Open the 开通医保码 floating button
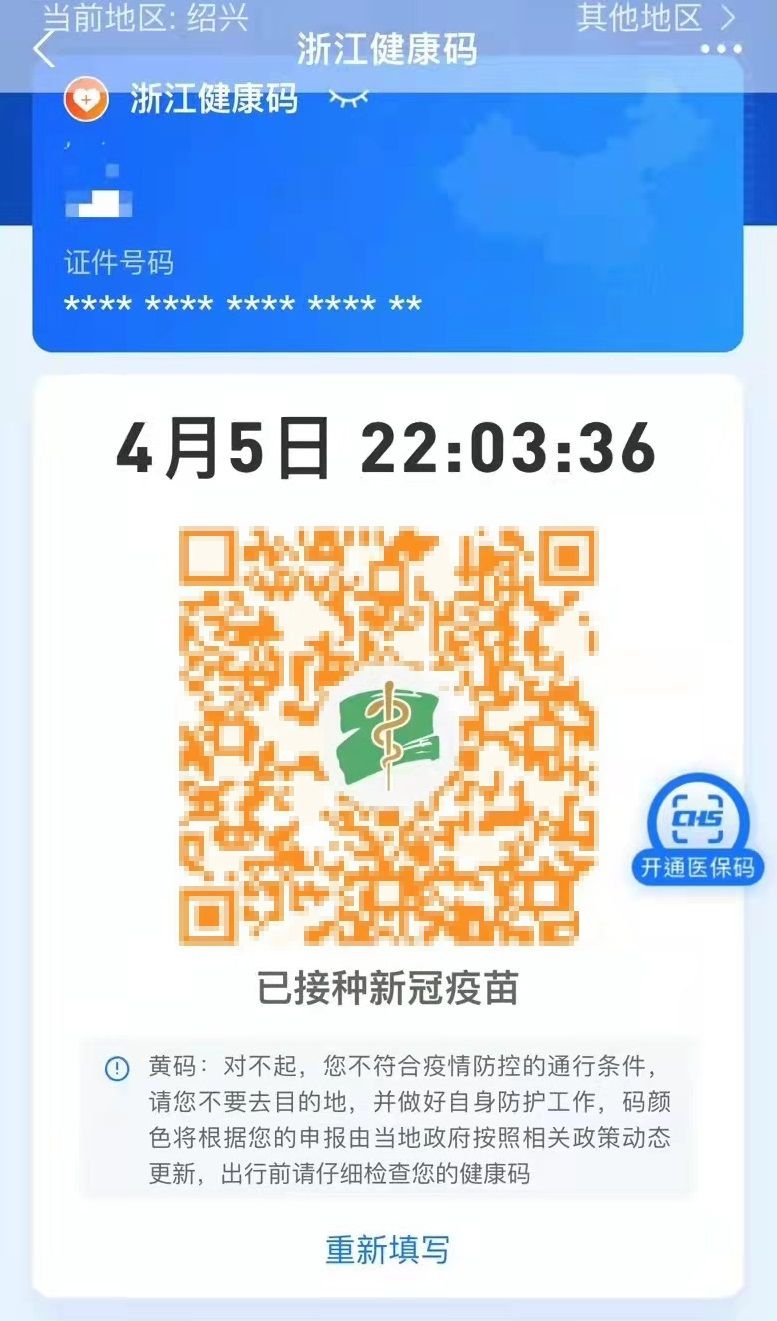The width and height of the screenshot is (777, 1321). (x=697, y=830)
